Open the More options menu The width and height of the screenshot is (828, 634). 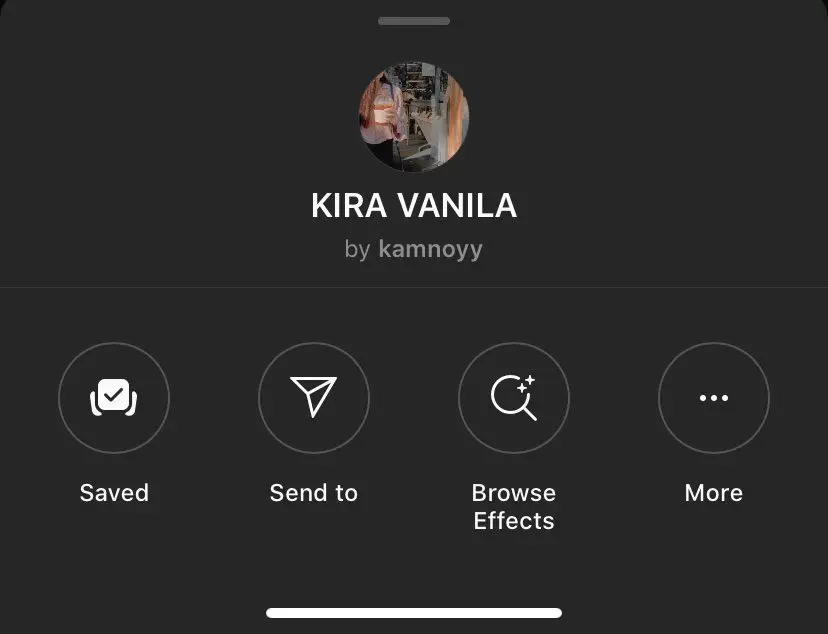point(713,398)
